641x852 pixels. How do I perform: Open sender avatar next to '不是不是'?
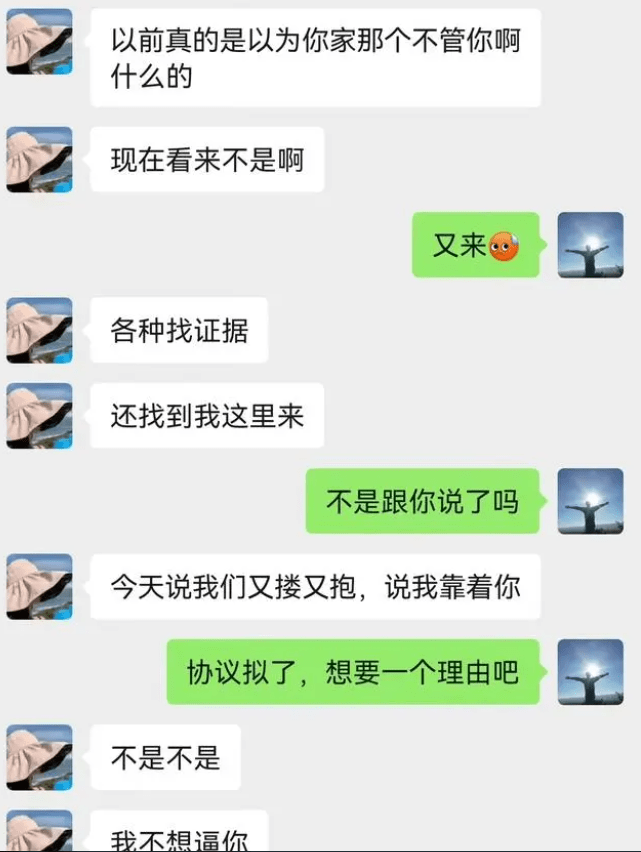click(x=40, y=757)
